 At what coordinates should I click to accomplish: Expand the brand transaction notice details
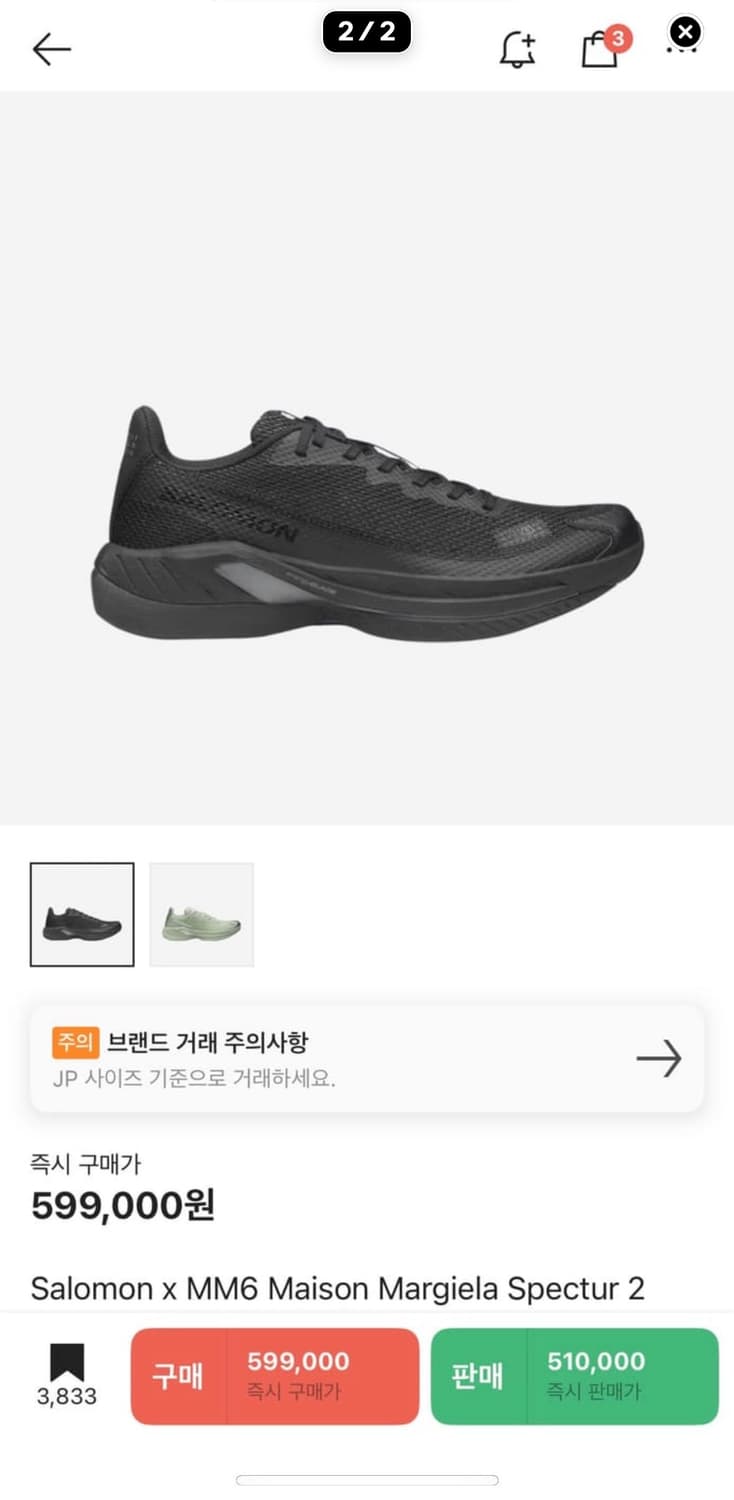click(x=367, y=1057)
